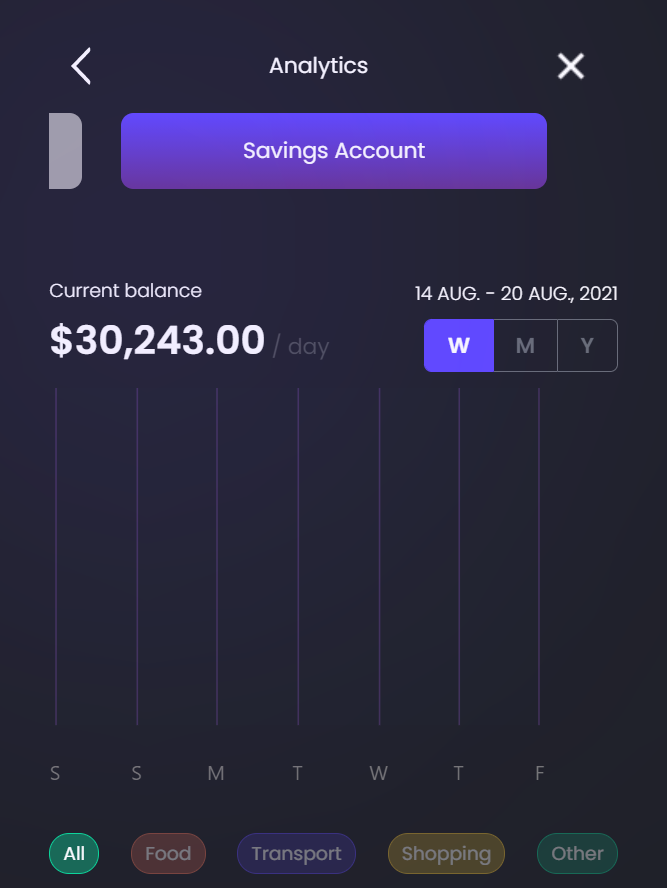Switch to the monthly M view

525,346
